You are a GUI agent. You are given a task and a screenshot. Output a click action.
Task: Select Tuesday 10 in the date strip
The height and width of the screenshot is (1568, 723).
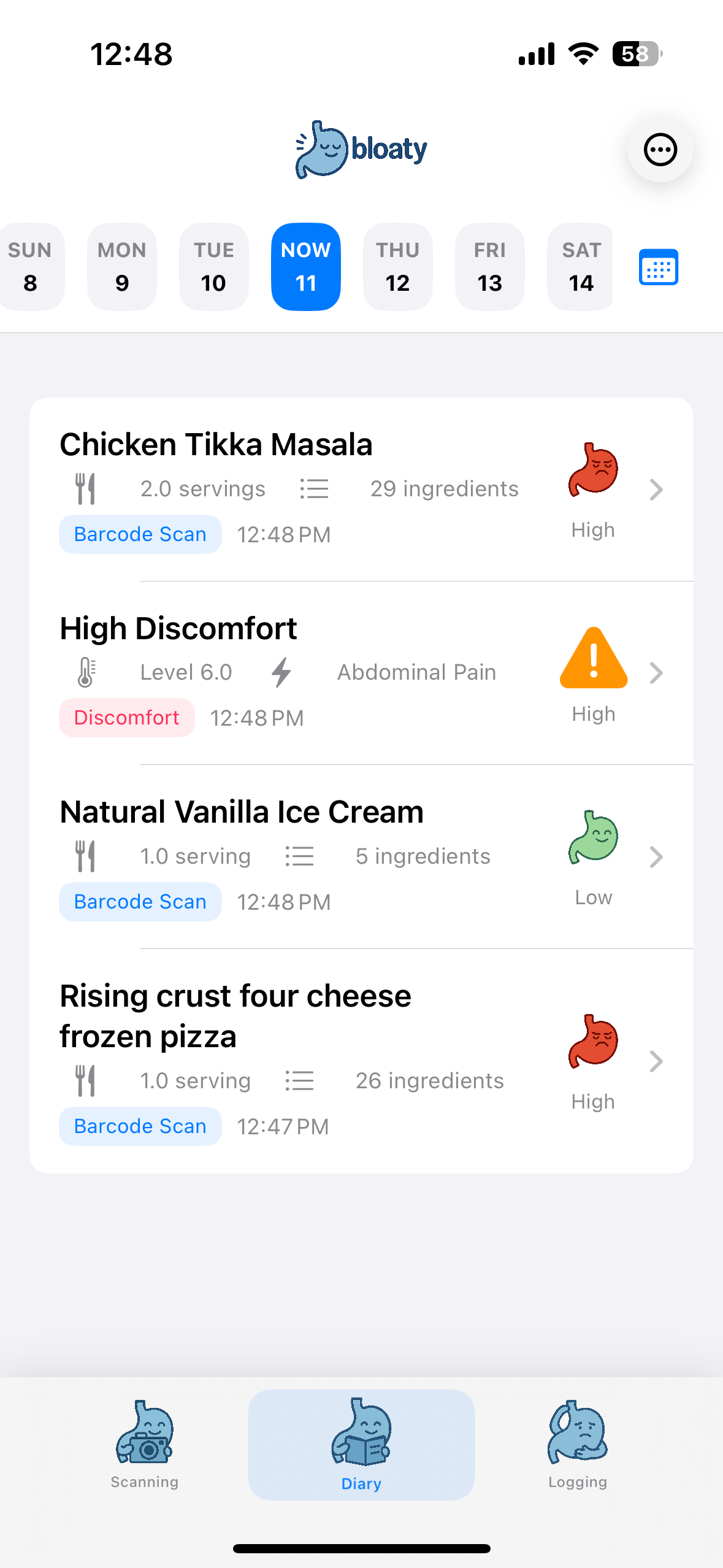click(x=214, y=267)
